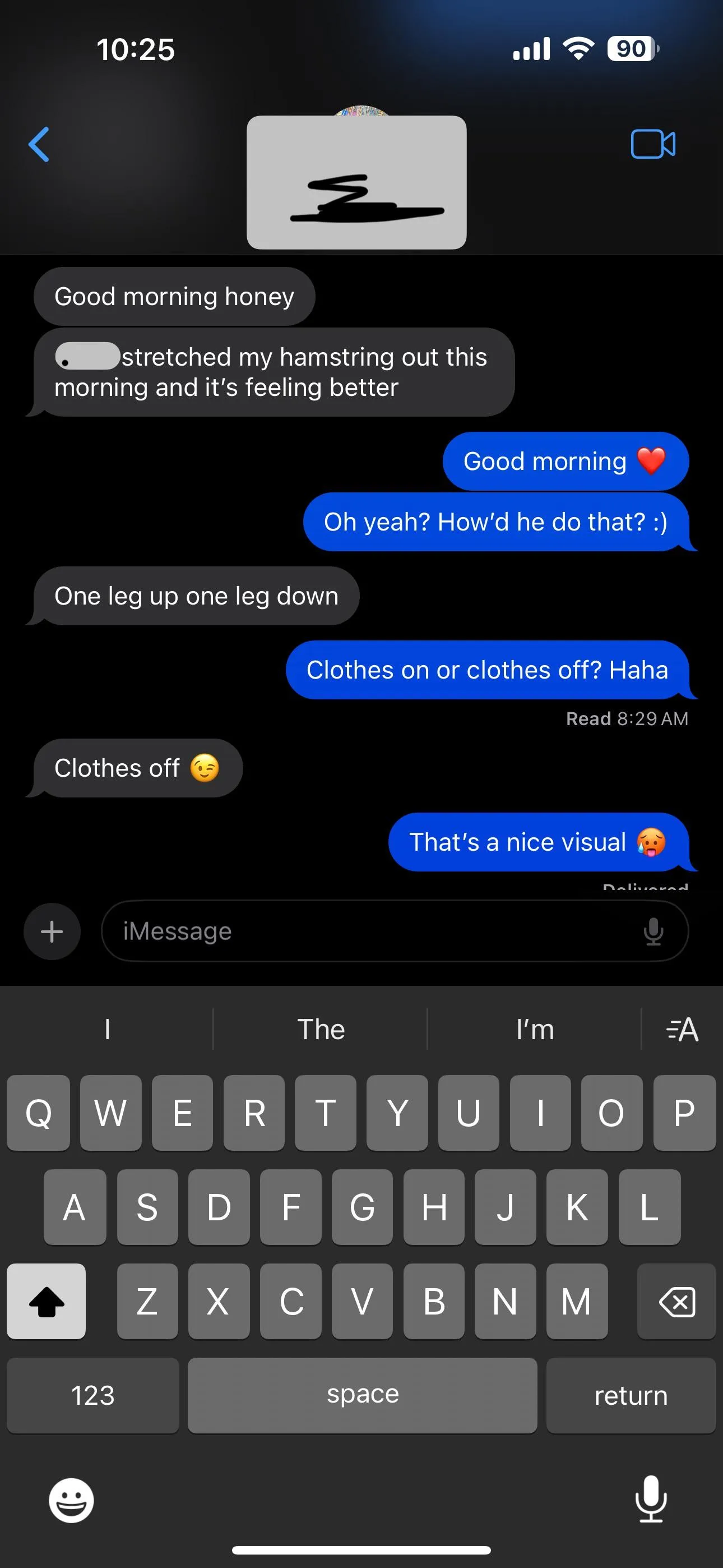Open the plus attachments menu
This screenshot has width=723, height=1568.
(x=52, y=931)
